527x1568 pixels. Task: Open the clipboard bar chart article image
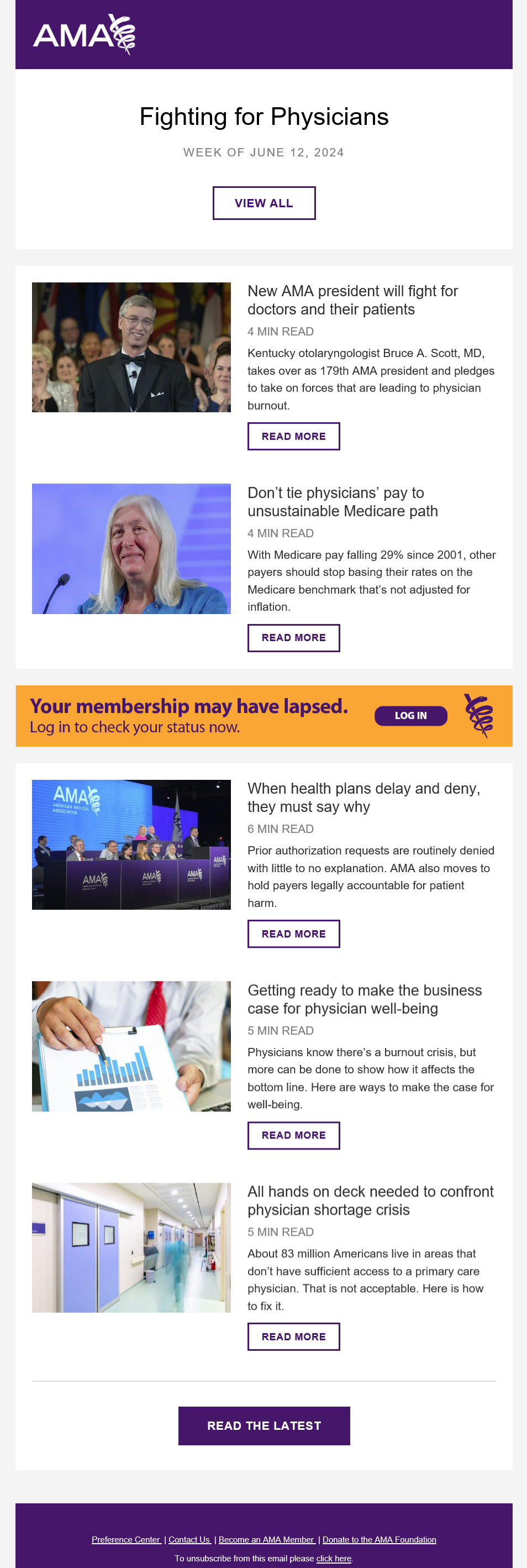coord(131,1046)
